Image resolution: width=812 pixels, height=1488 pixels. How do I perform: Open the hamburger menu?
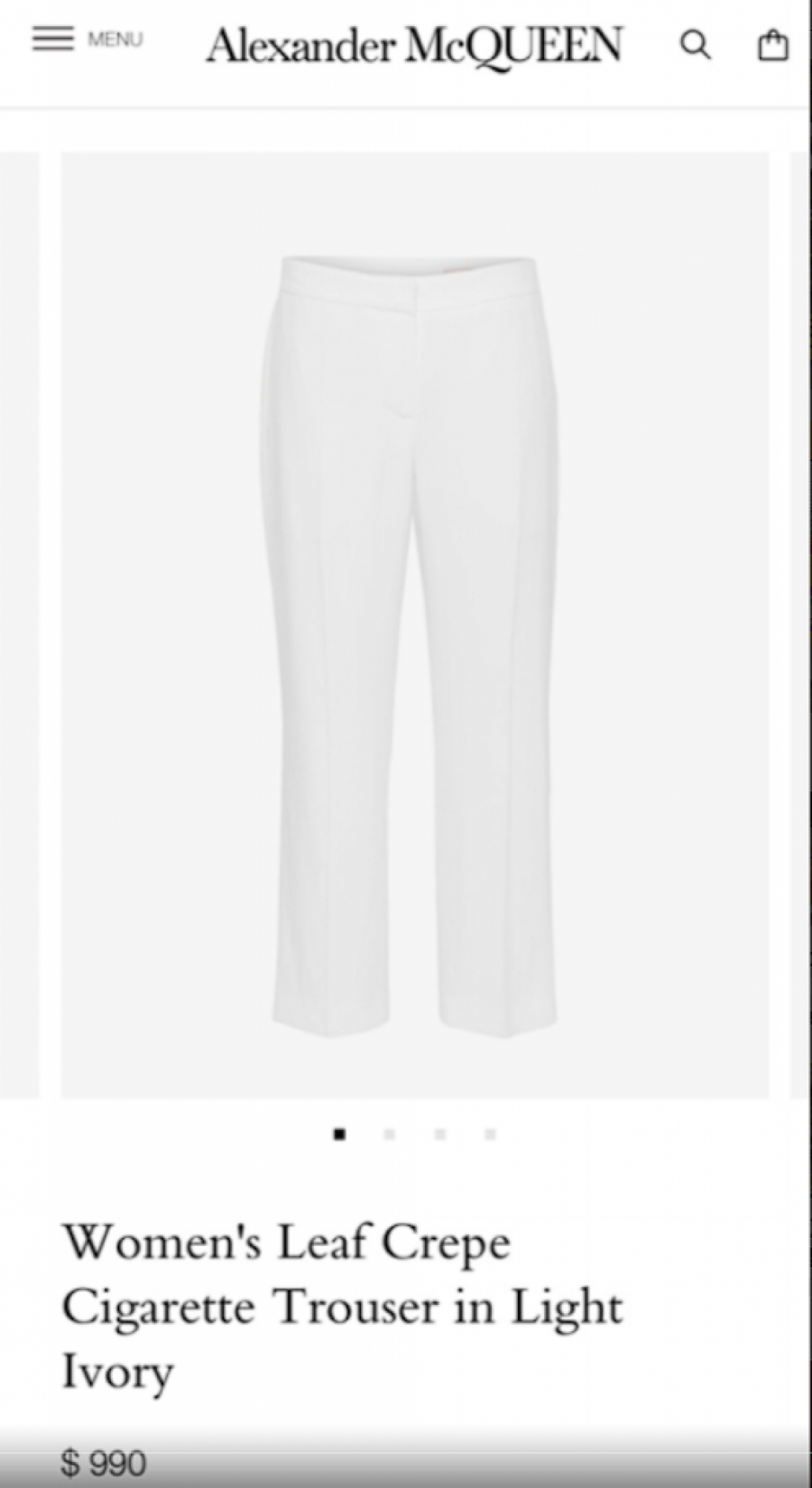(54, 39)
